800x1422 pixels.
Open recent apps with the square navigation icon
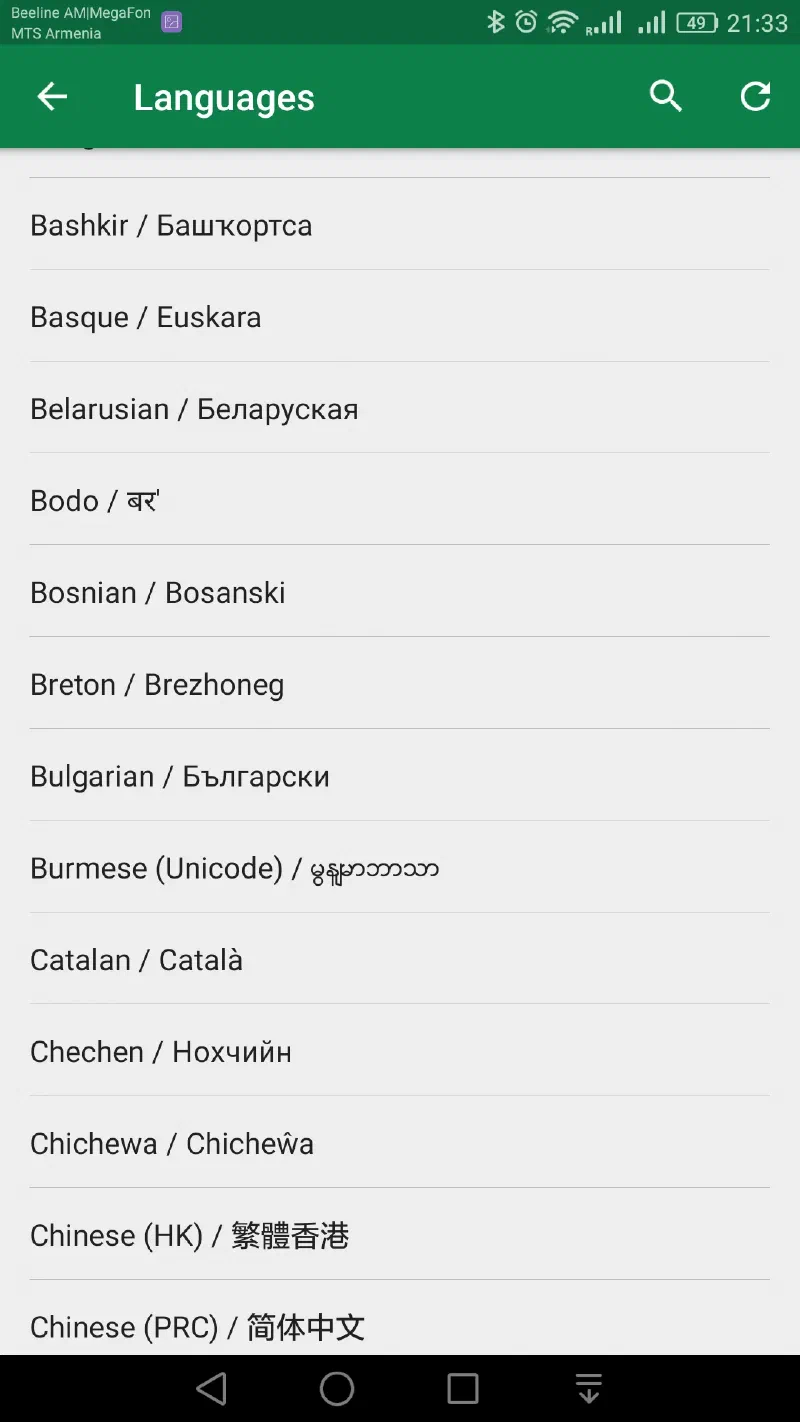[x=462, y=1389]
